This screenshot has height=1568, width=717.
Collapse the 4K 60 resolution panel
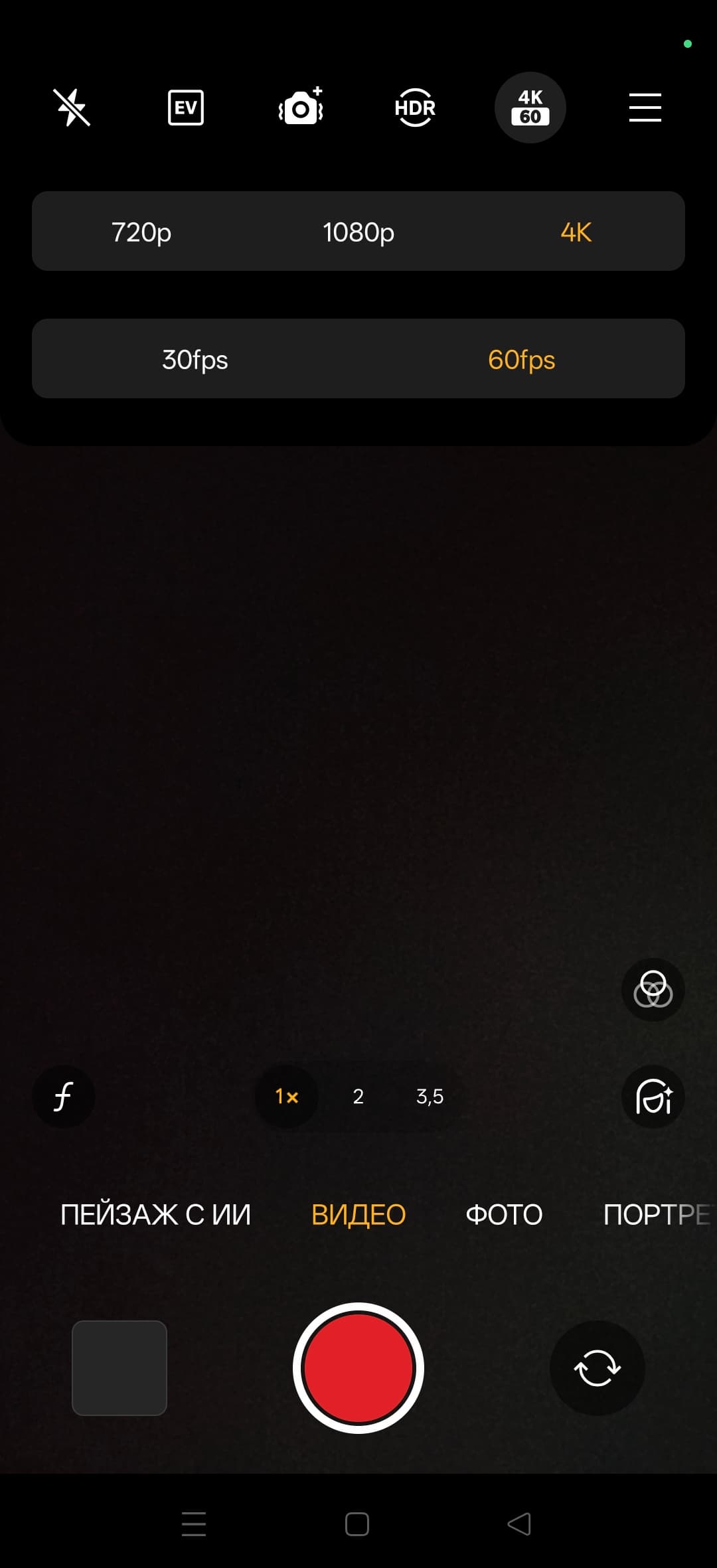coord(530,108)
